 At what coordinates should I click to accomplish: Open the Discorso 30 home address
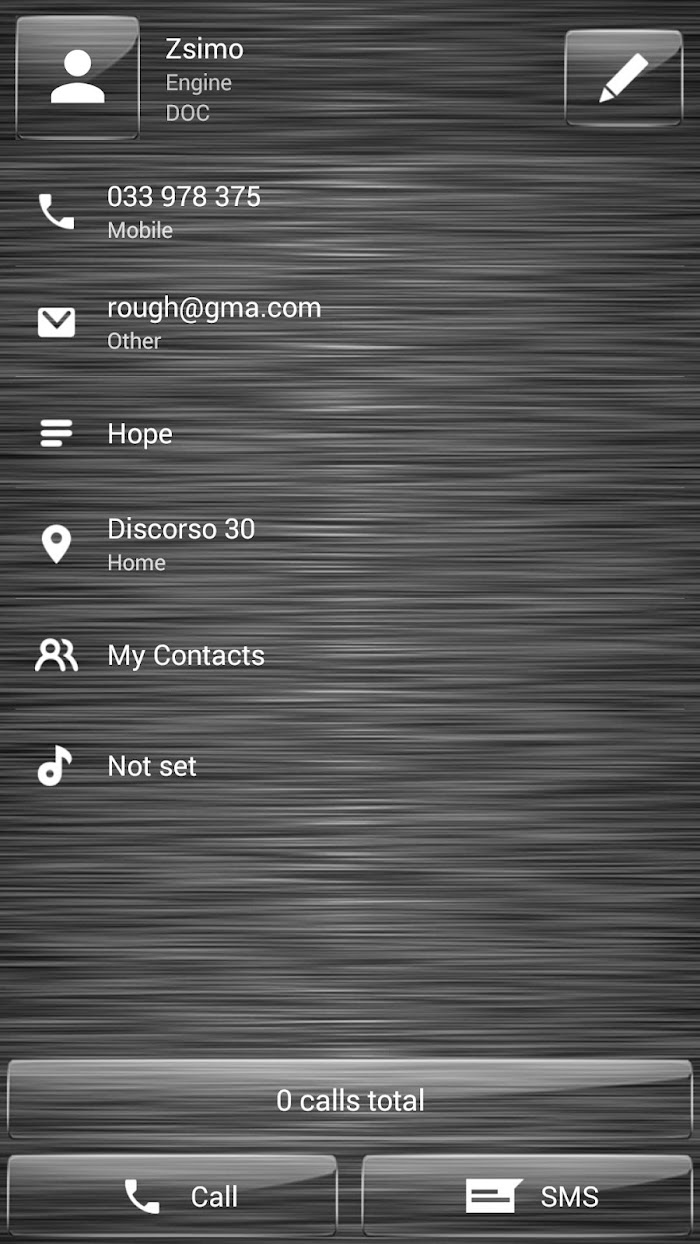[350, 544]
